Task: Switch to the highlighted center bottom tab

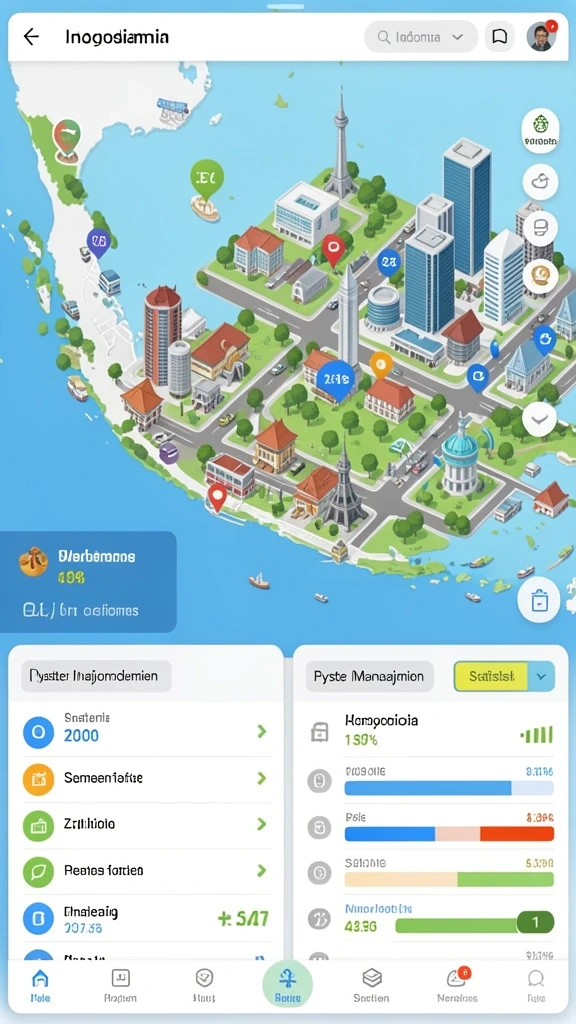Action: pos(287,985)
